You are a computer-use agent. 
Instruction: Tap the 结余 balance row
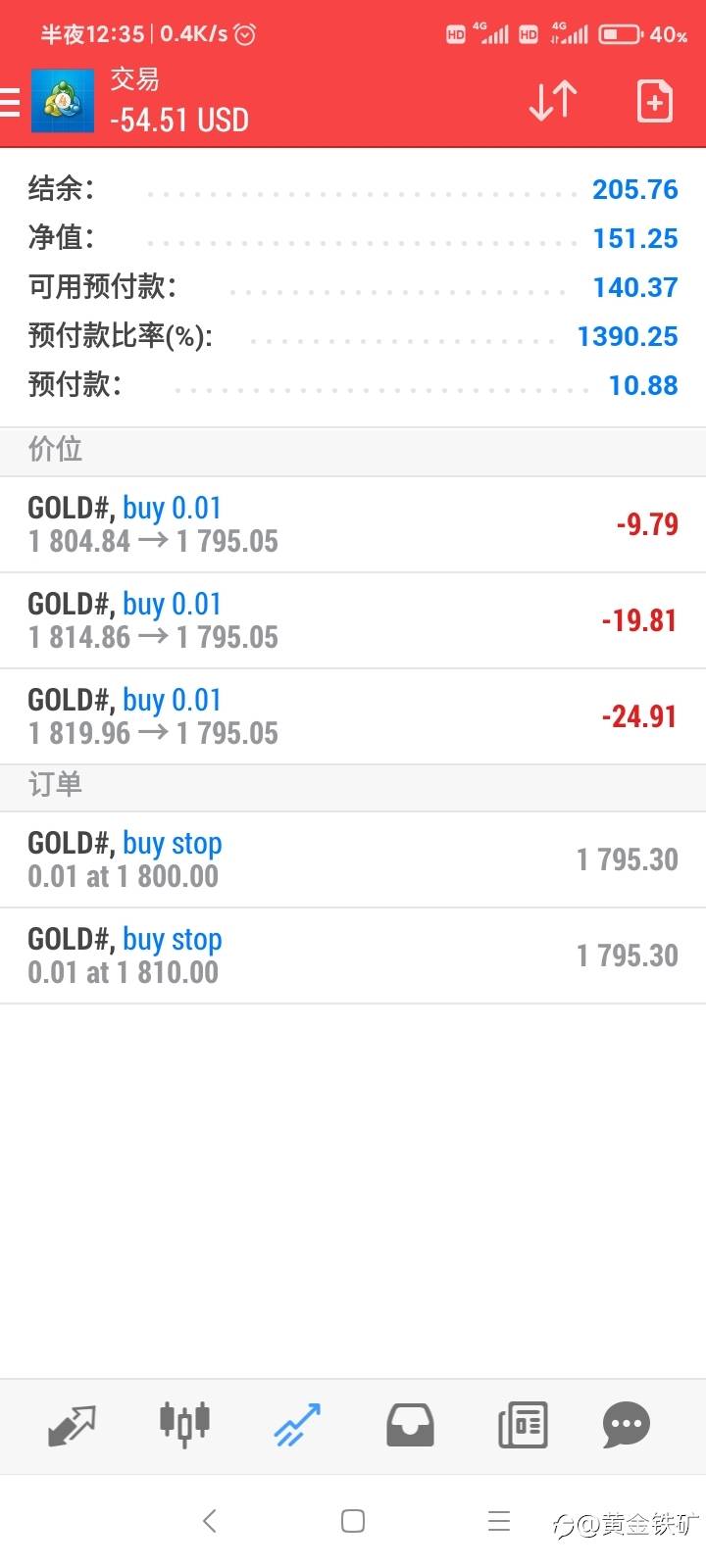click(353, 189)
